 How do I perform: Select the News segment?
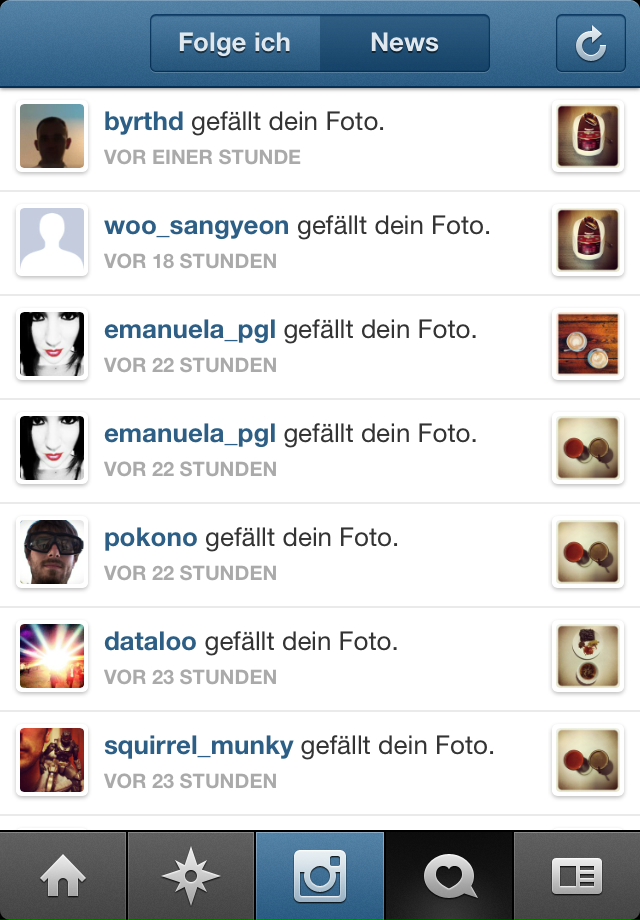click(404, 43)
